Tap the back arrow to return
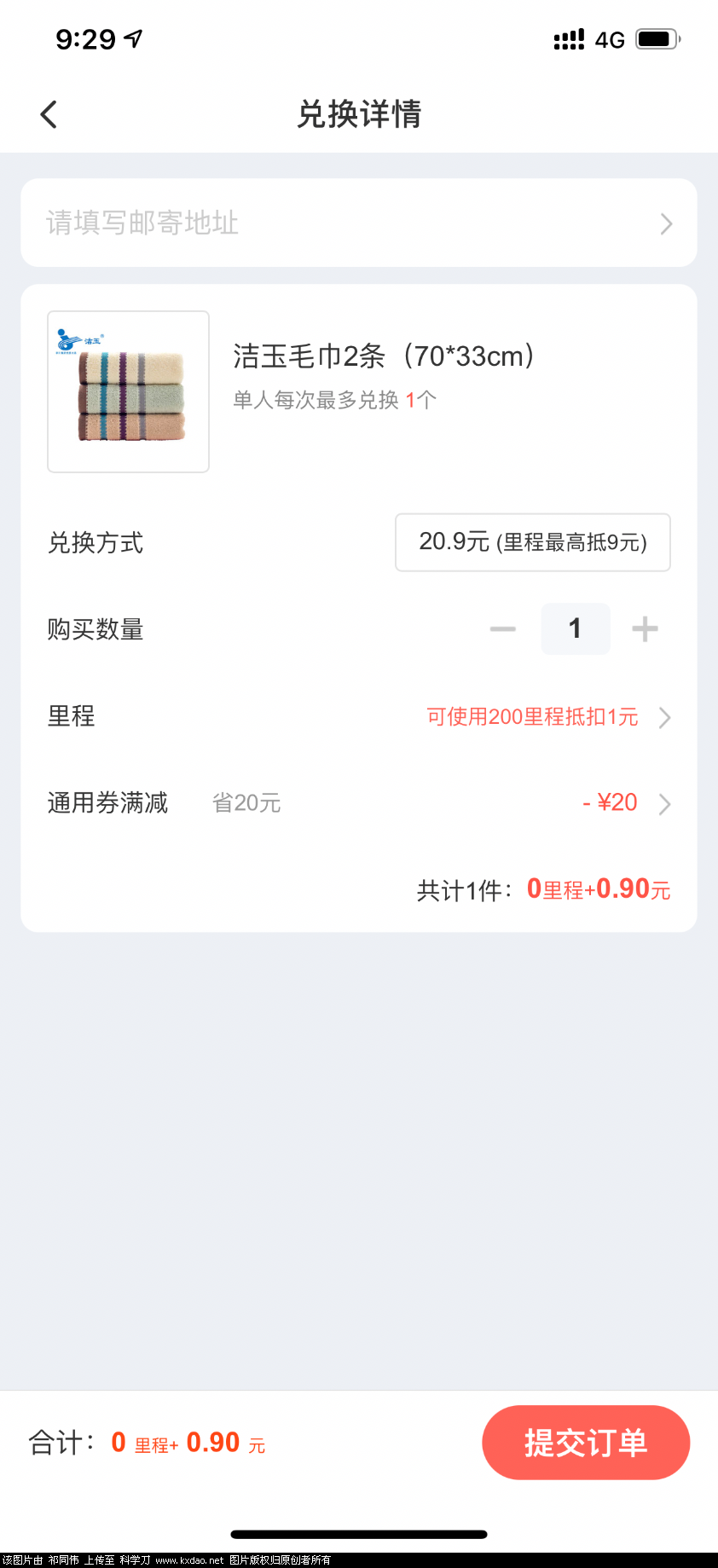Screen dimensions: 718x1568 48,113
